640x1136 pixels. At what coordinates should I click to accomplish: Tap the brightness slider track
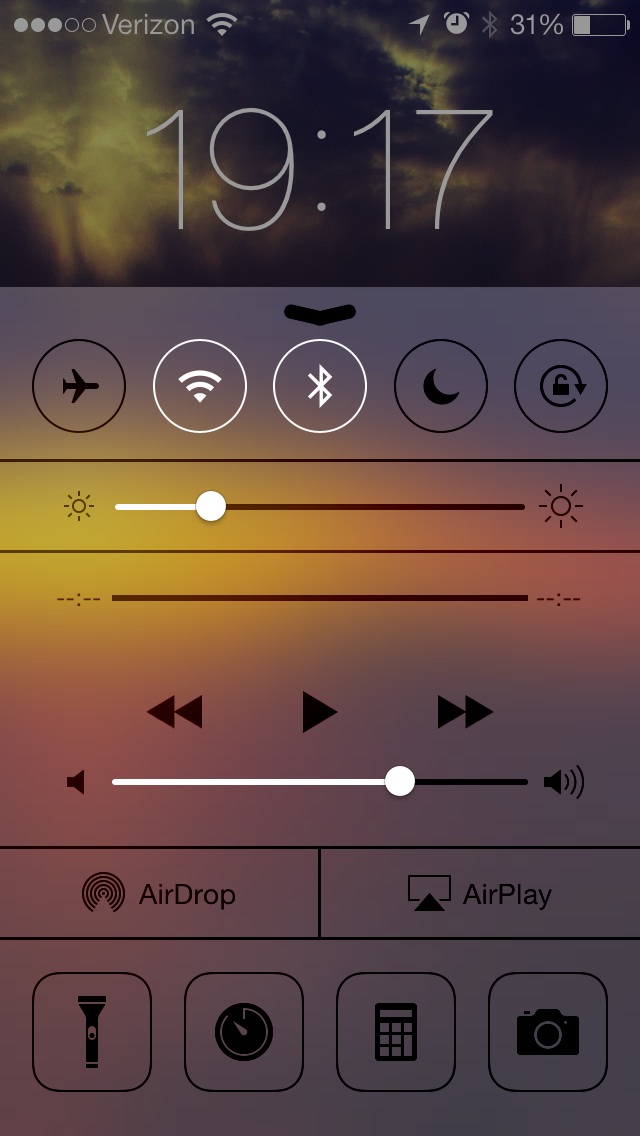click(320, 506)
